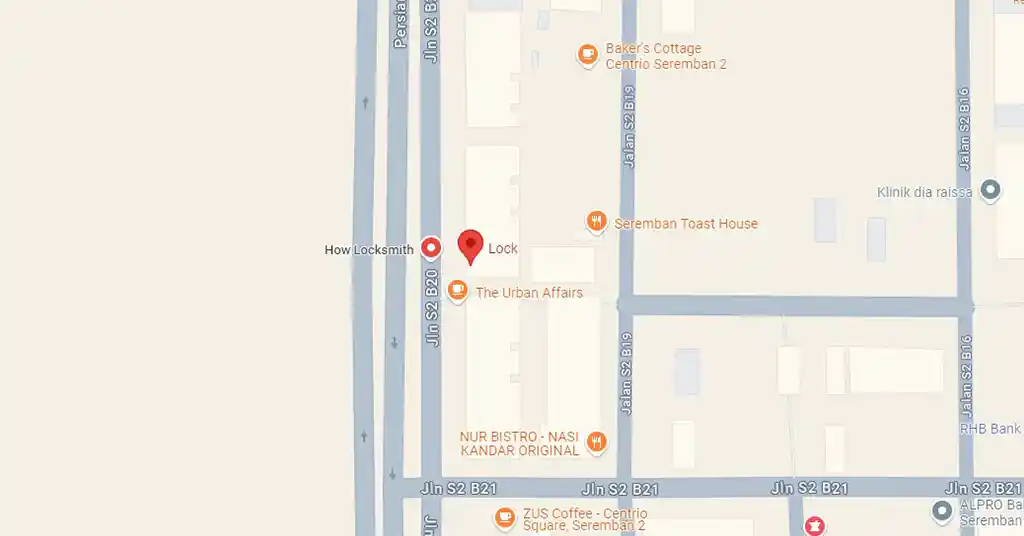The height and width of the screenshot is (536, 1024).
Task: Open the ZUS Coffee Centrio Square marker
Action: 506,517
